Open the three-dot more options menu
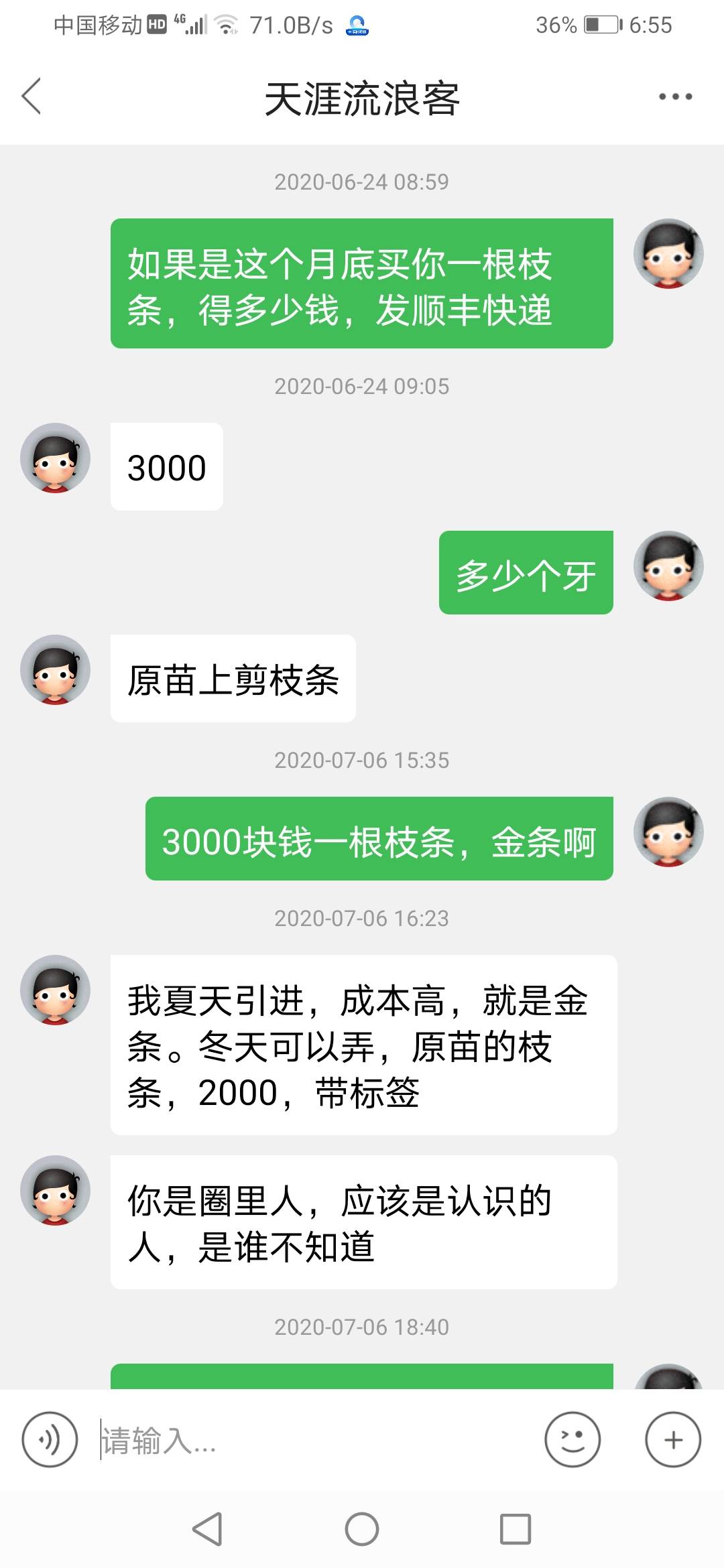 (675, 97)
